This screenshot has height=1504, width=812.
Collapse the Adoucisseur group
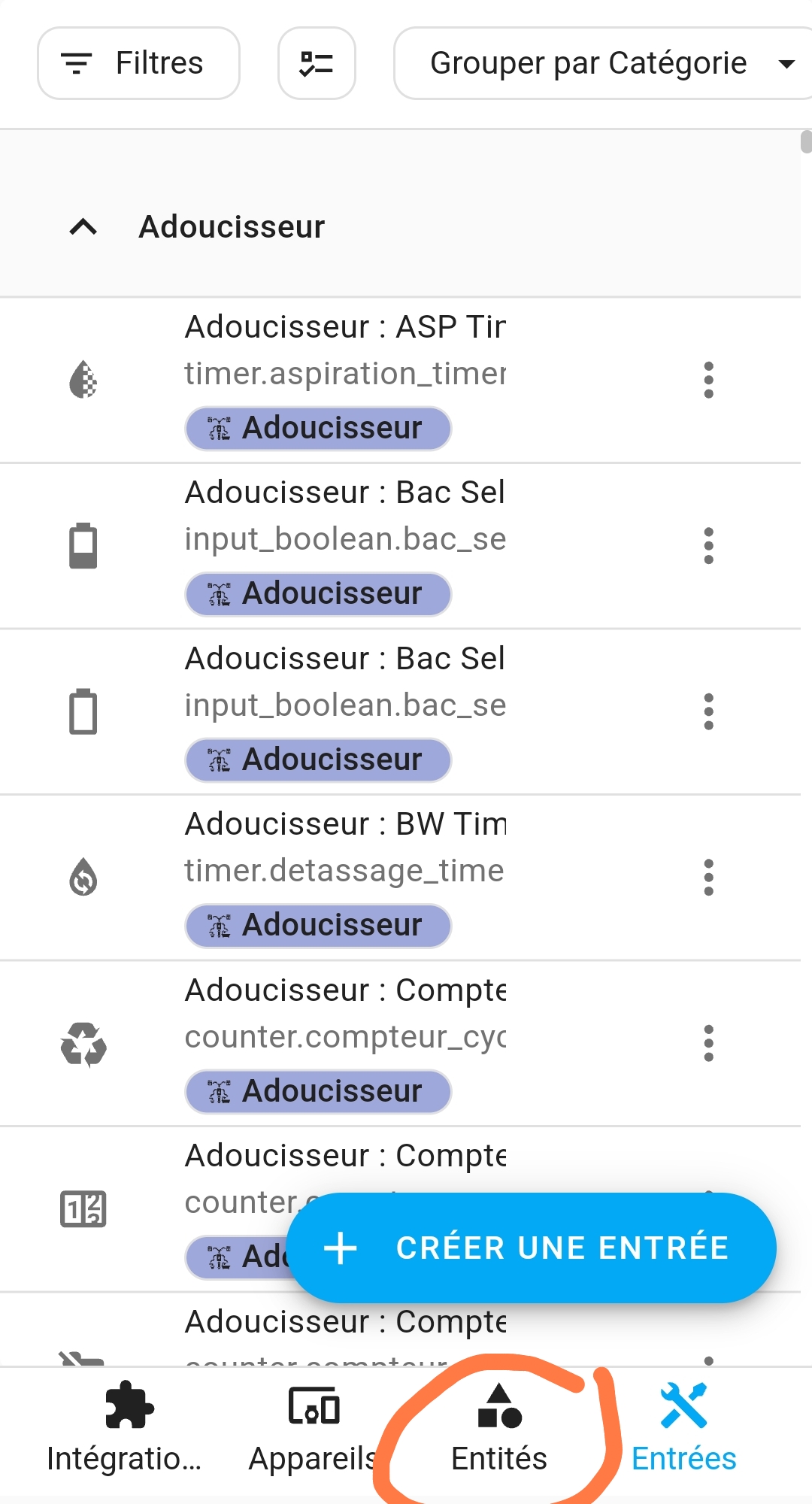tap(83, 226)
